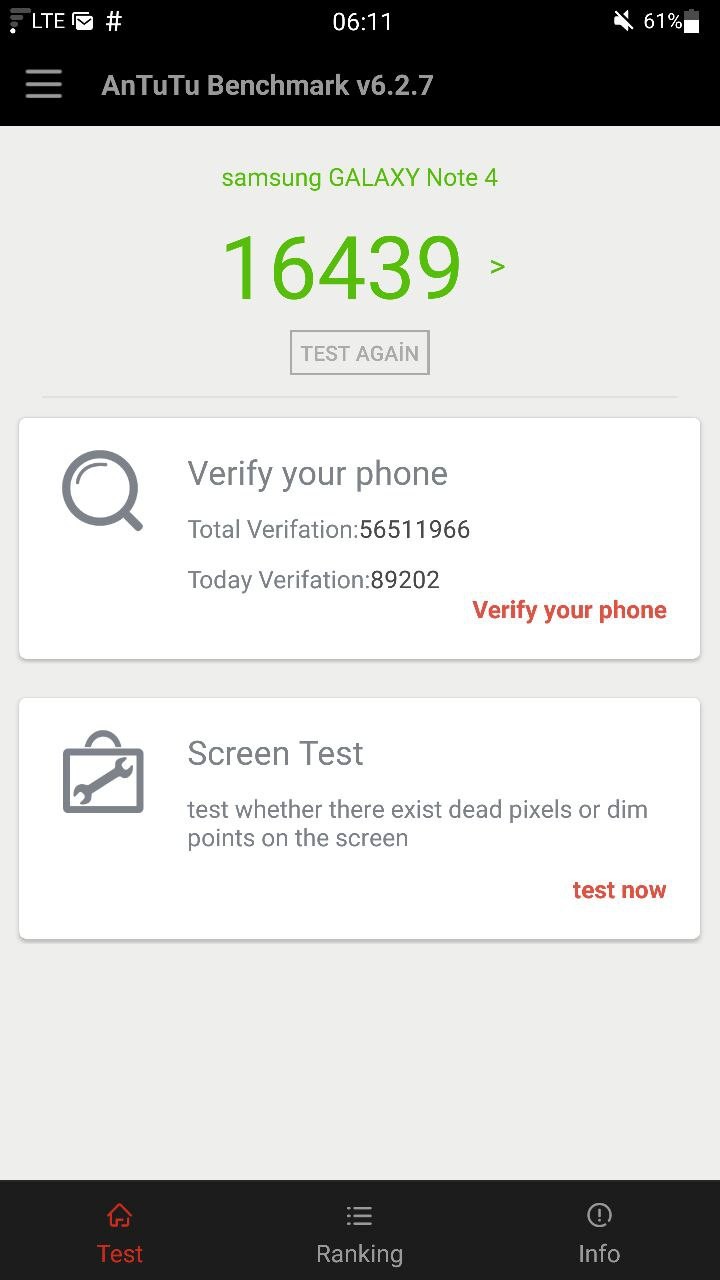The height and width of the screenshot is (1280, 720).
Task: Start the screen test with test now
Action: pos(619,890)
